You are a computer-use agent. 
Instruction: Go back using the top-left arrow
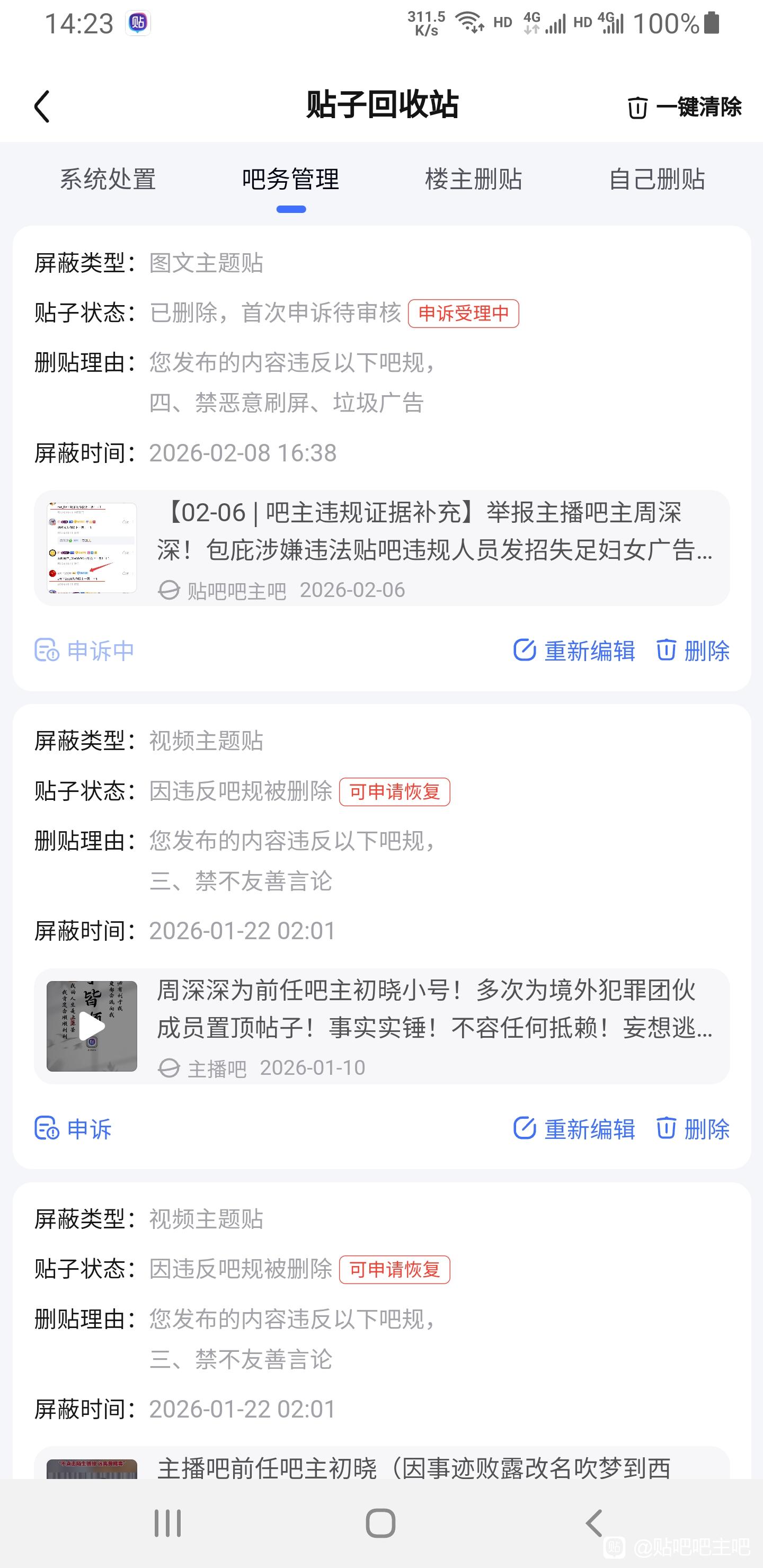tap(41, 106)
